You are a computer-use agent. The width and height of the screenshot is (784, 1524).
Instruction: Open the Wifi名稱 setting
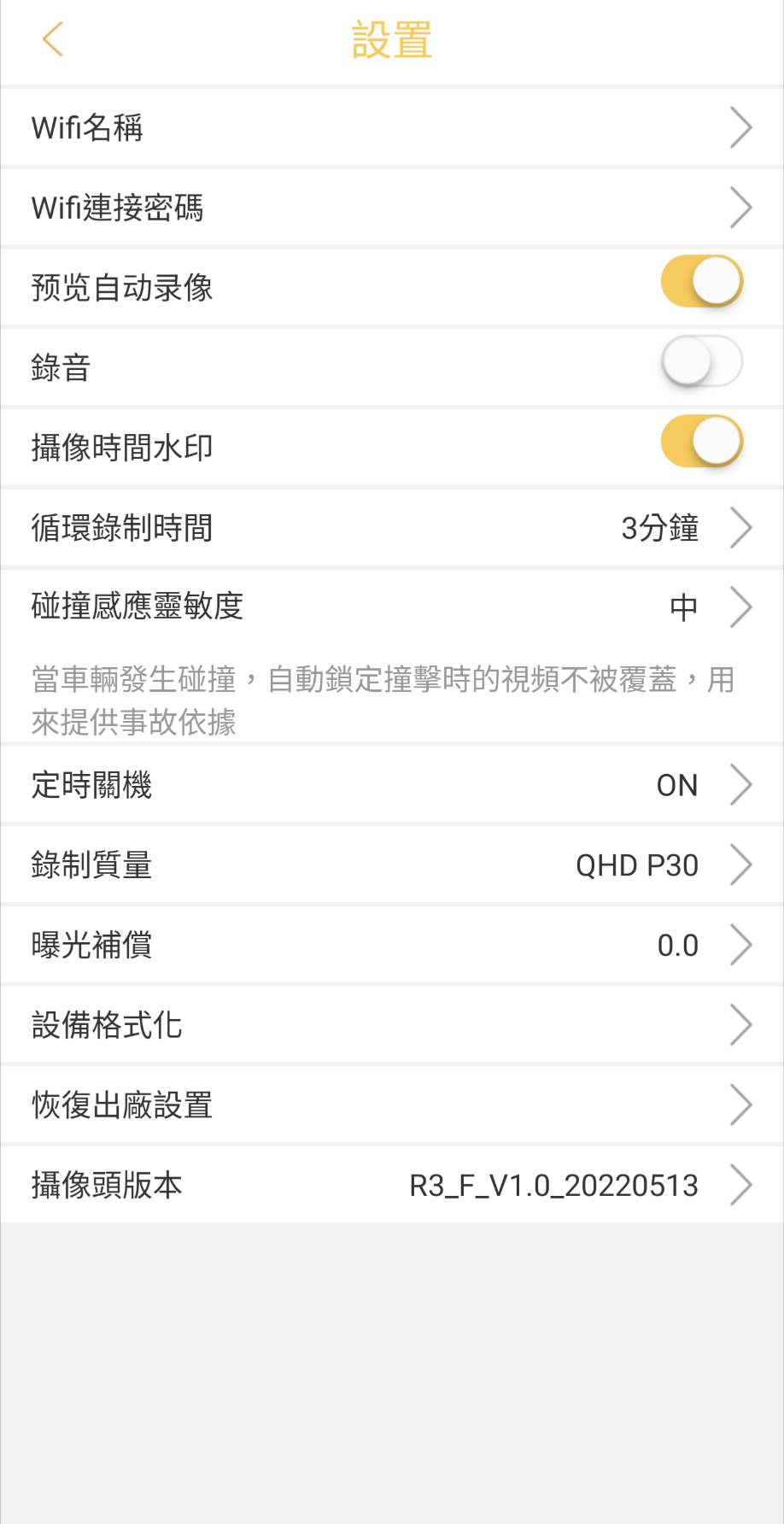pos(392,128)
